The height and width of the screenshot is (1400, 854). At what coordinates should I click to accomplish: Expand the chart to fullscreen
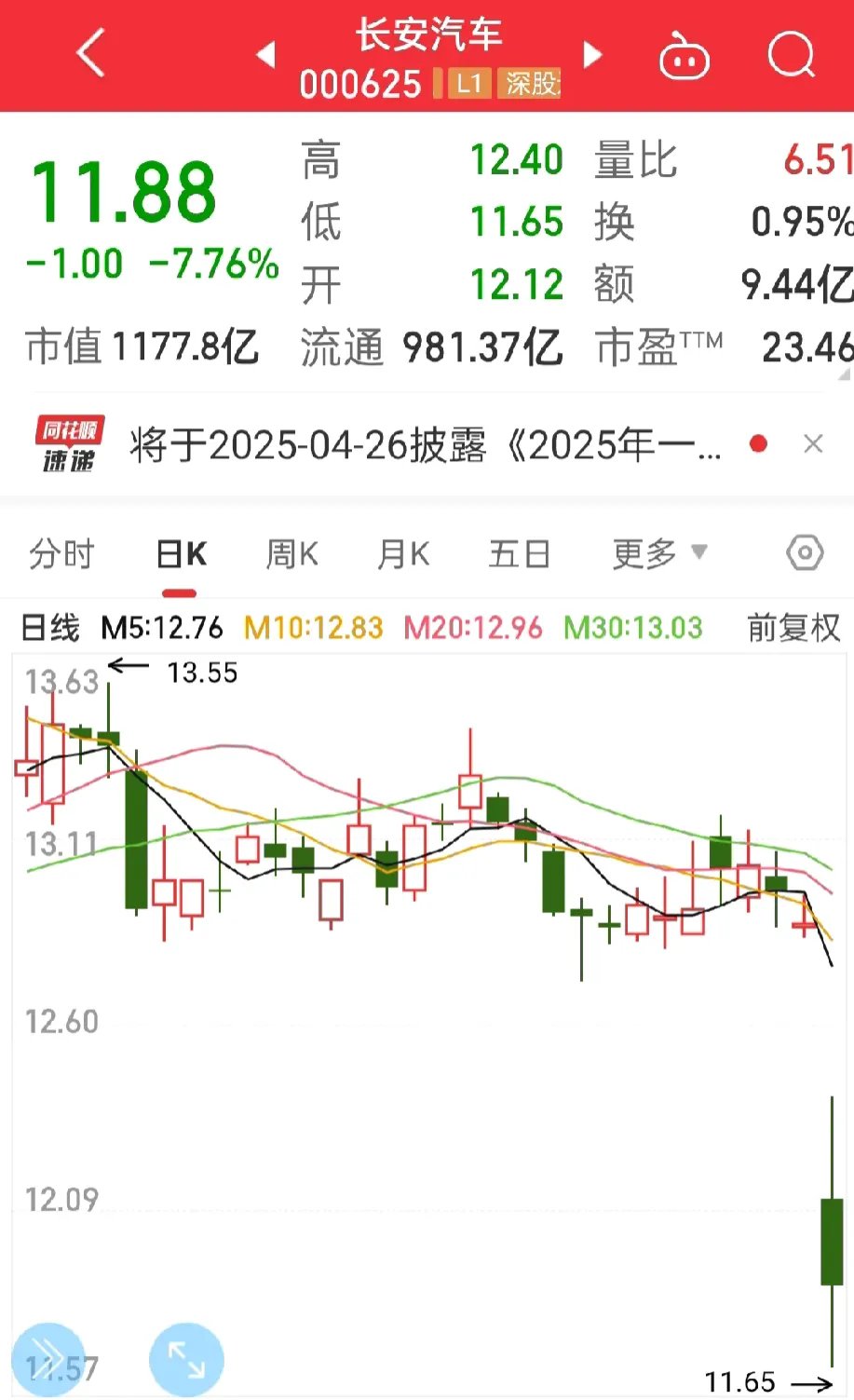tap(186, 1361)
